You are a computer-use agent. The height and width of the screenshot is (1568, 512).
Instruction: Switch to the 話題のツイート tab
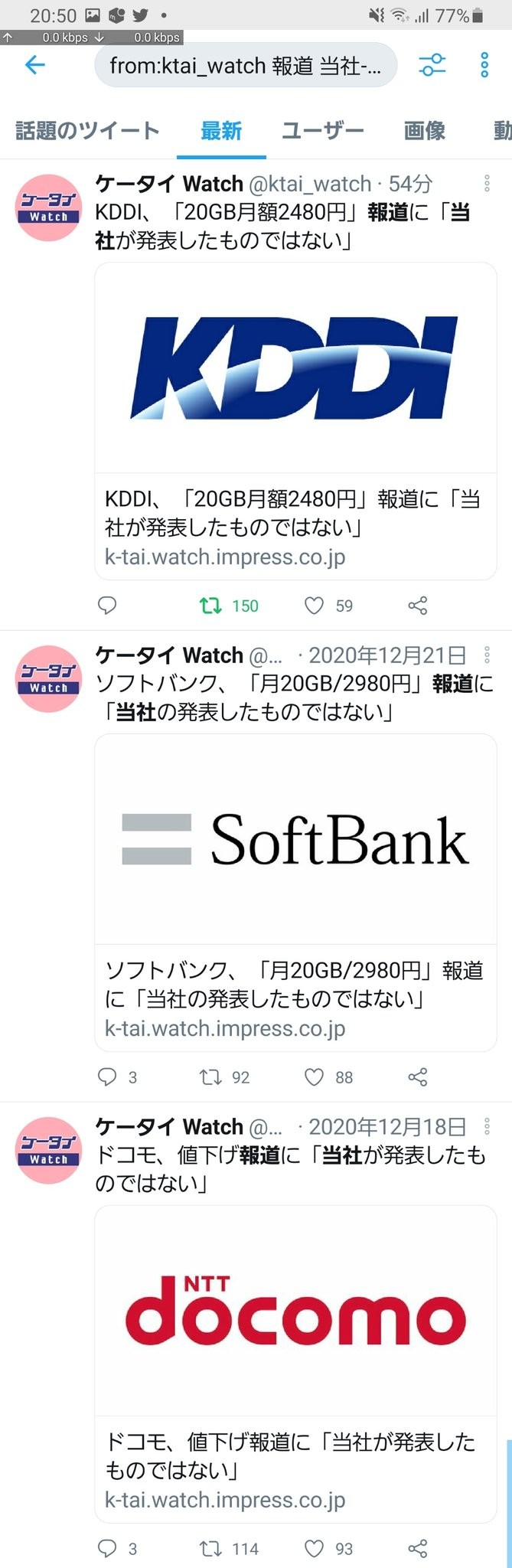coord(87,131)
